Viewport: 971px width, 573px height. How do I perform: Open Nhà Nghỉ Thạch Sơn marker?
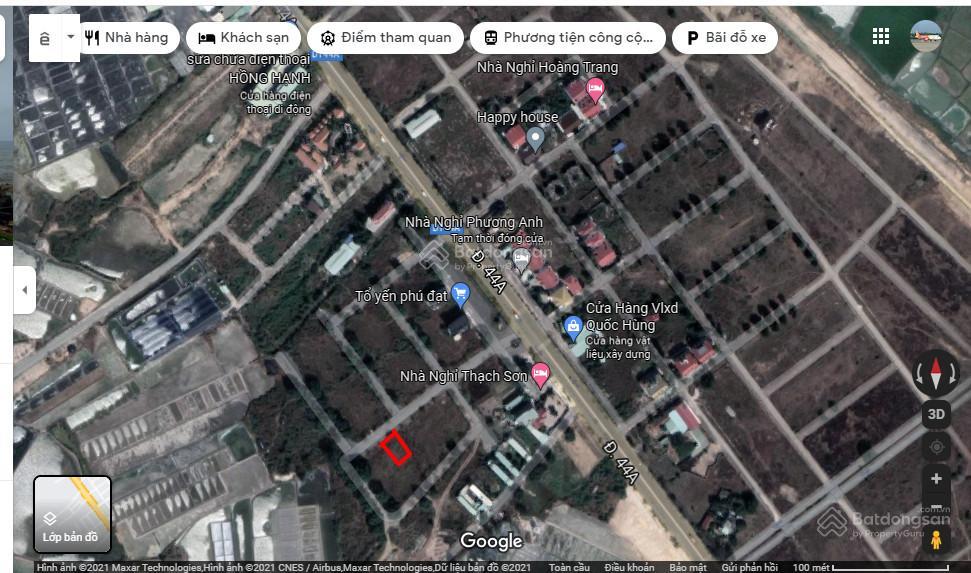tap(540, 375)
